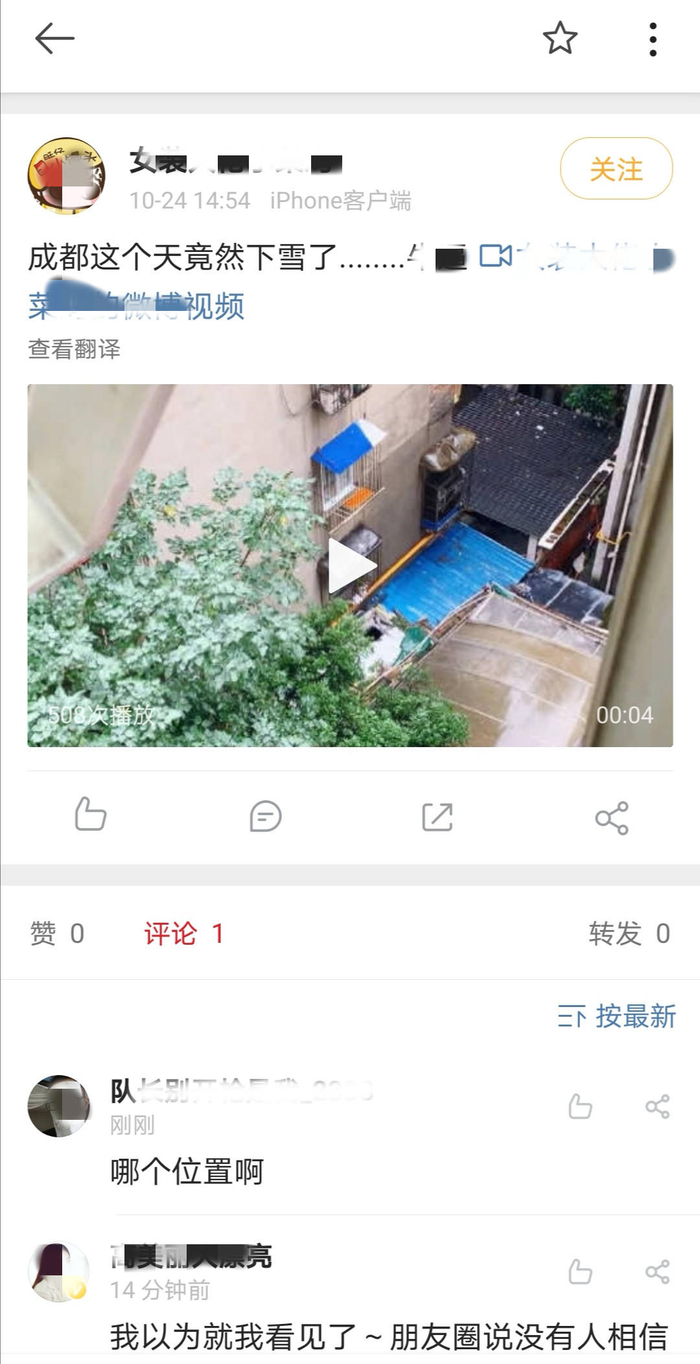Change comment sorting via 按最新
Viewport: 700px width, 1364px height.
[617, 1017]
